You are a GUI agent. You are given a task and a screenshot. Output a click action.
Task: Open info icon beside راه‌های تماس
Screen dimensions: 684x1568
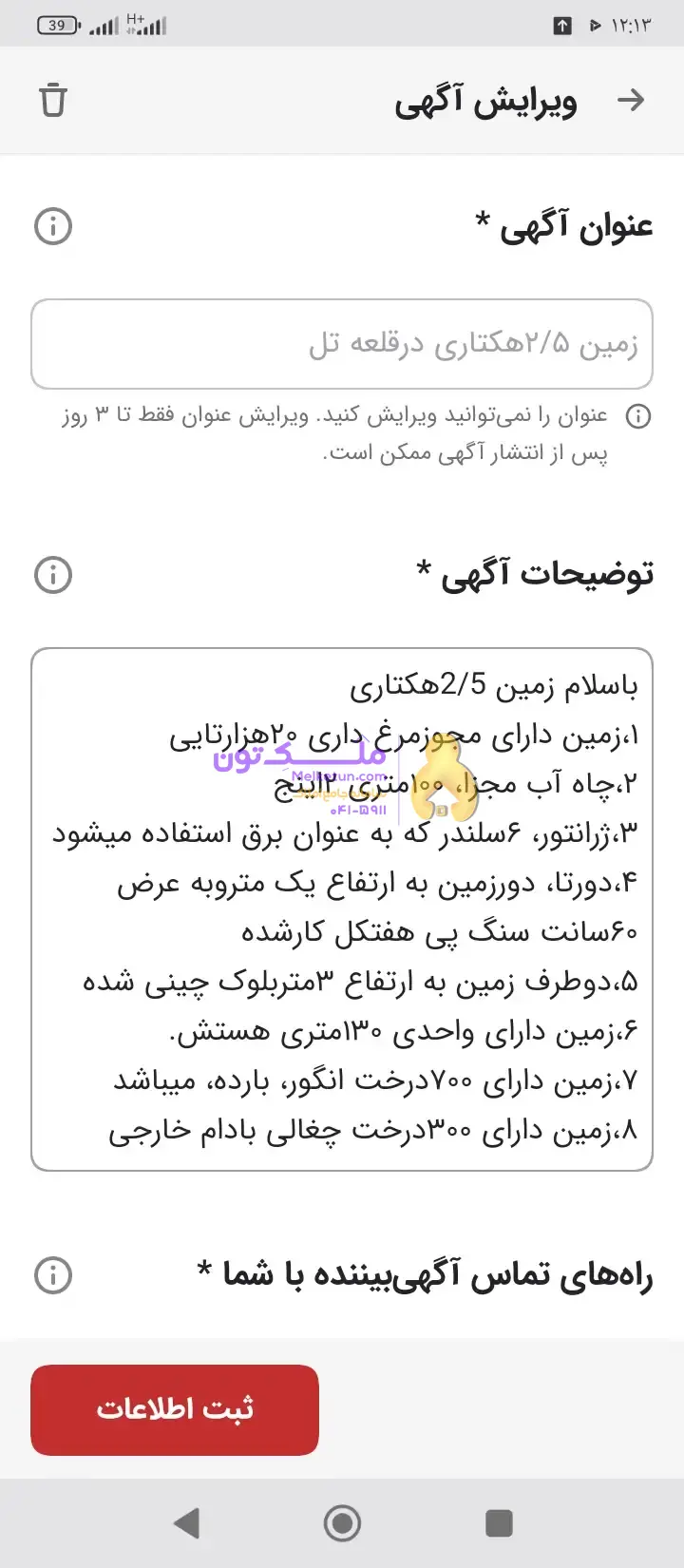(53, 1274)
